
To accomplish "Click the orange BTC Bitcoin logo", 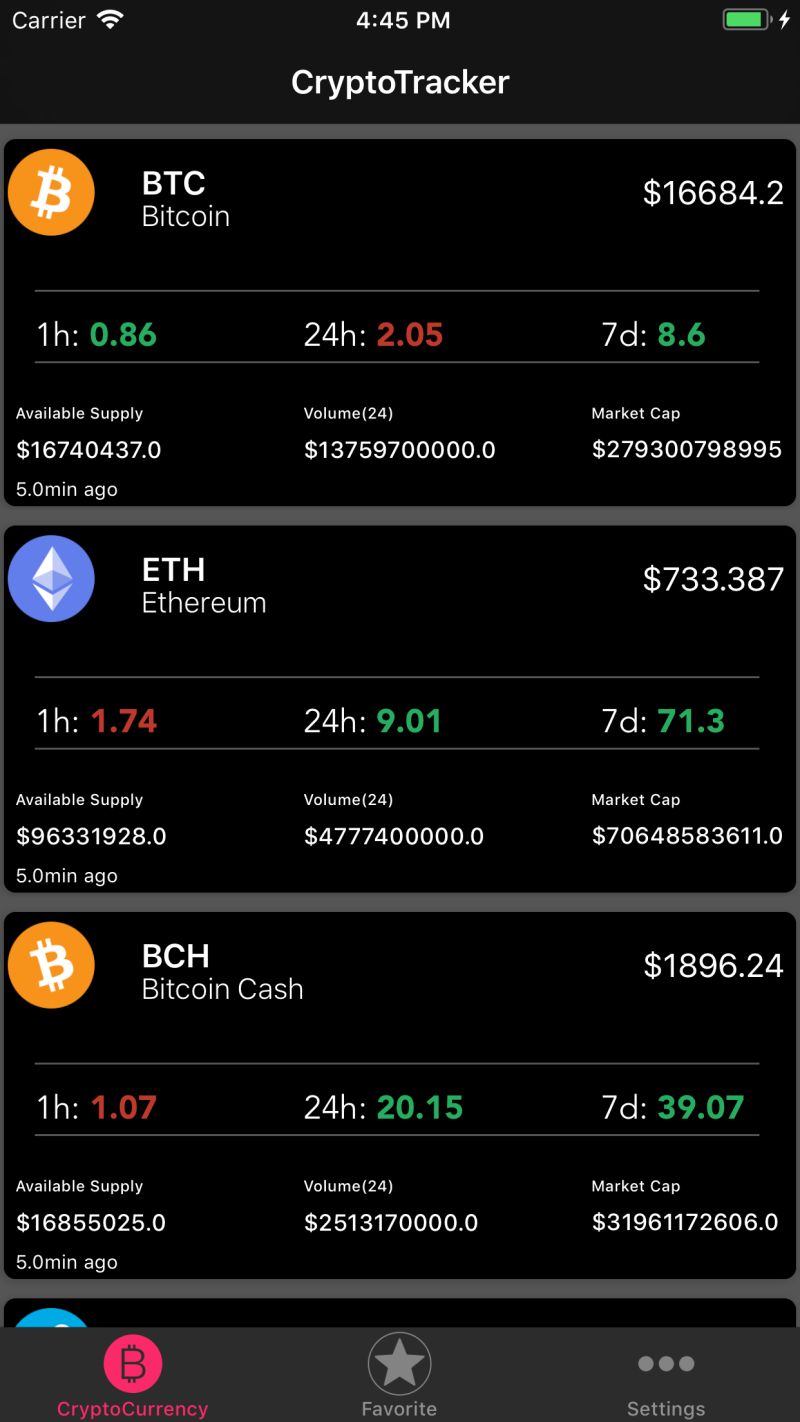I will [x=51, y=192].
